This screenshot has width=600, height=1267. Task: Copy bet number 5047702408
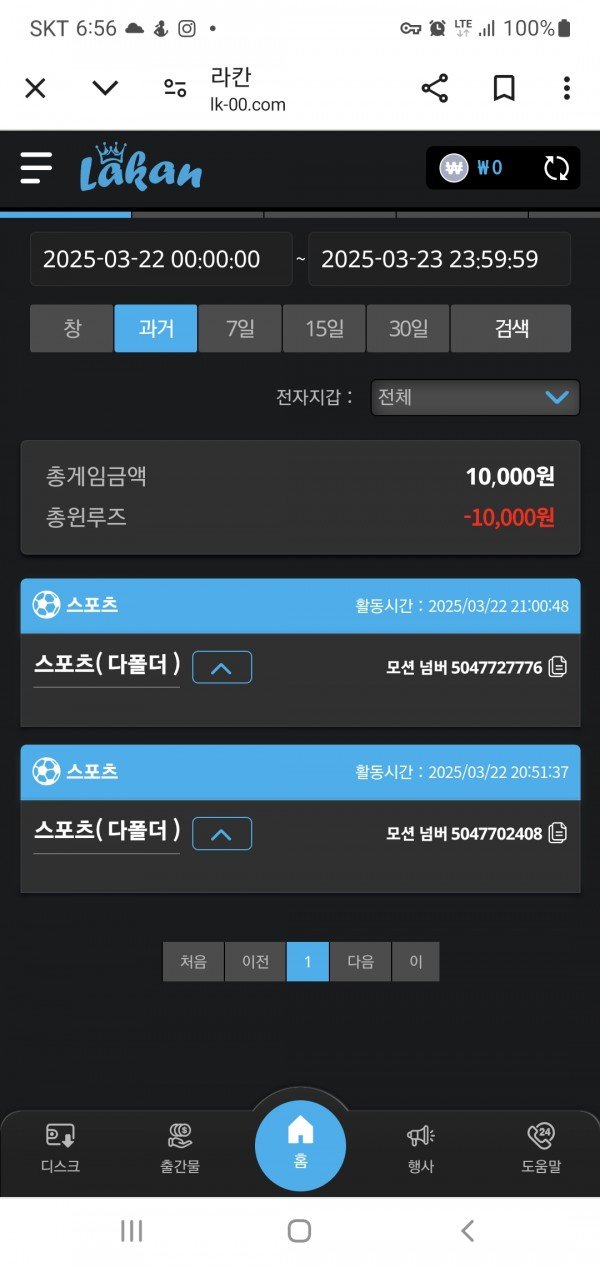click(558, 833)
